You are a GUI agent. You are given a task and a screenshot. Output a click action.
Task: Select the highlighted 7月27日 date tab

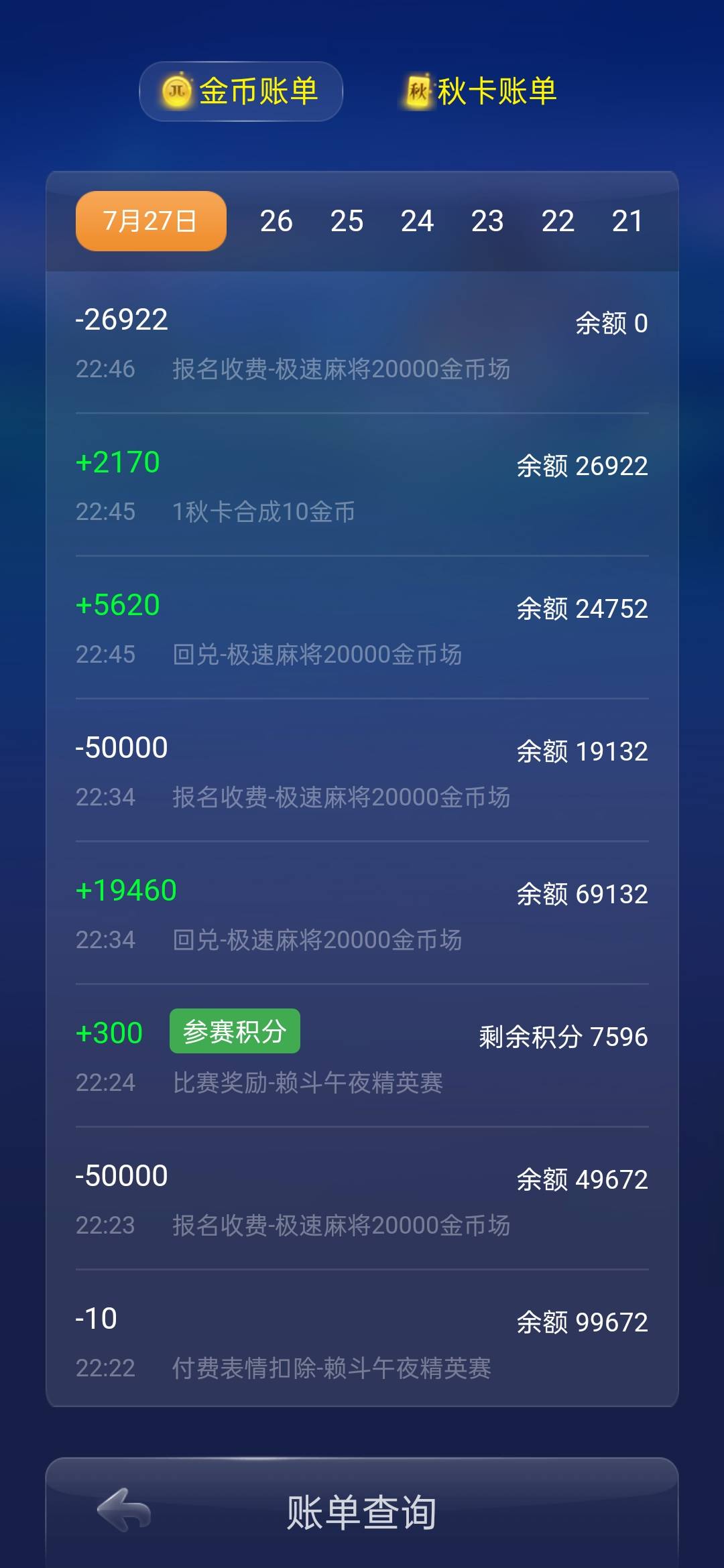coord(149,220)
